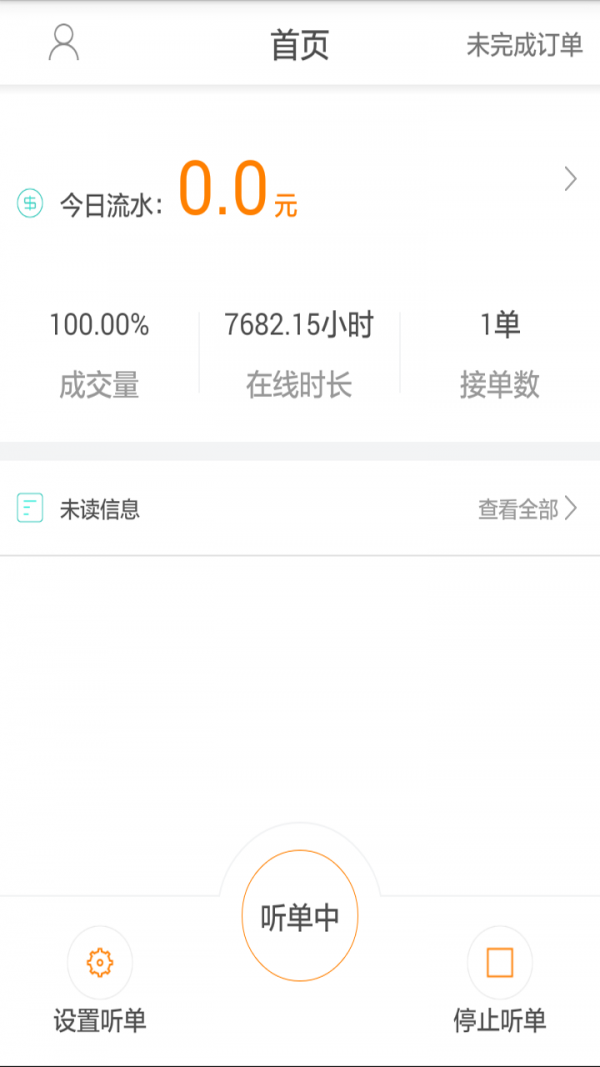View all unread messages via 查看全部
600x1067 pixels.
click(527, 509)
